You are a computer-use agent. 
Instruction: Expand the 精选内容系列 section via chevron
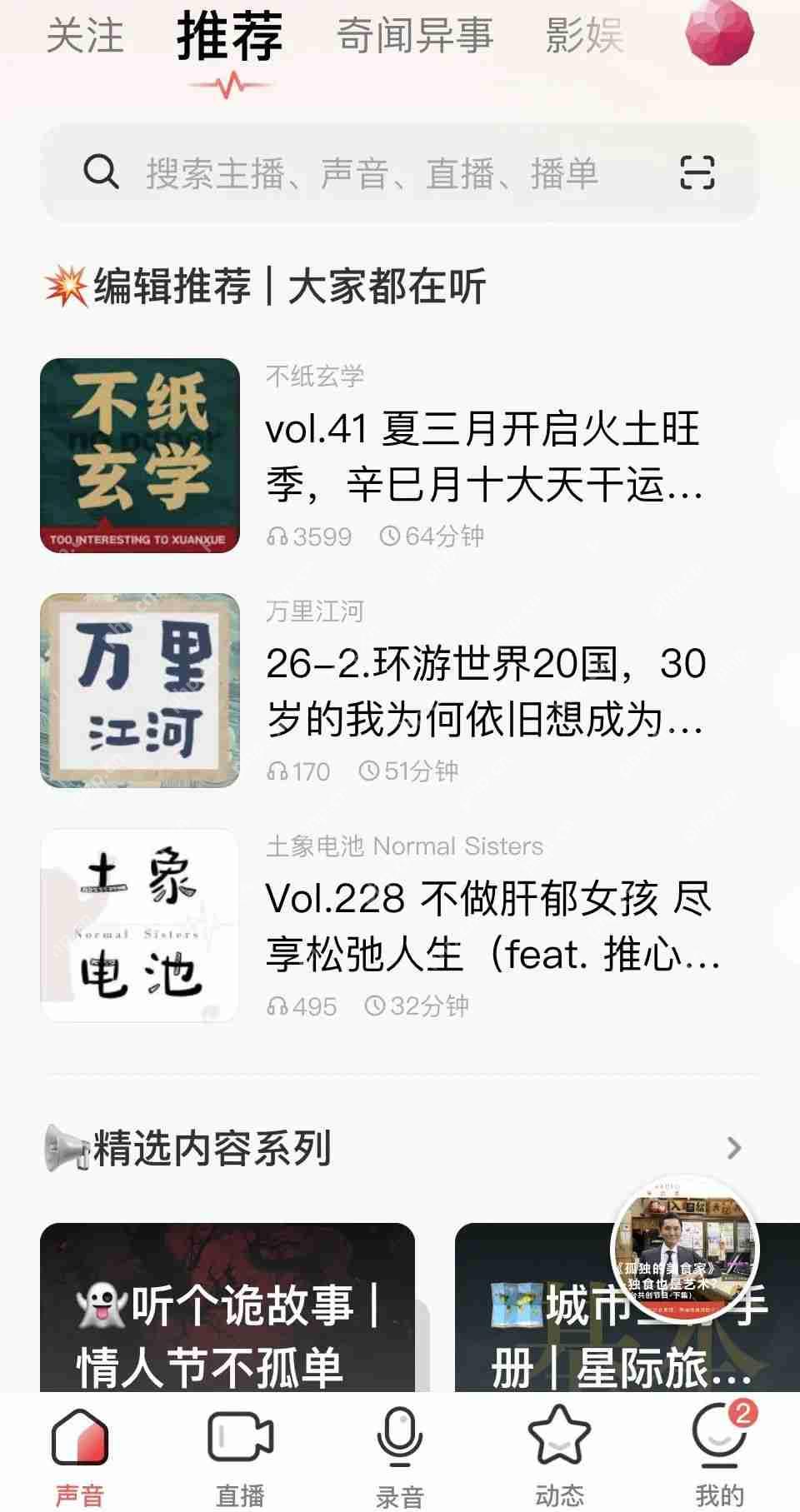point(735,1148)
